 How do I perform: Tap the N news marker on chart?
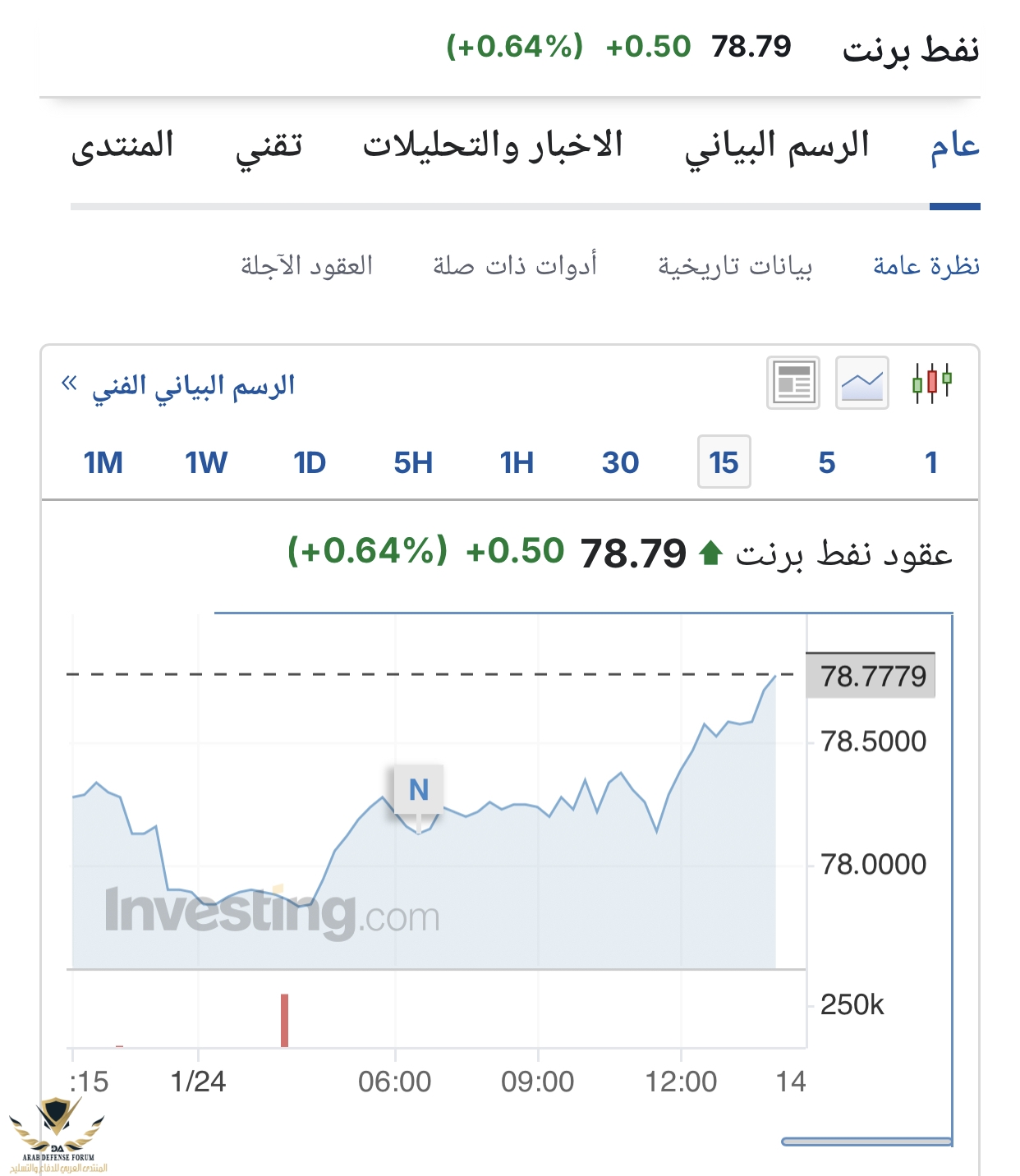coord(419,790)
